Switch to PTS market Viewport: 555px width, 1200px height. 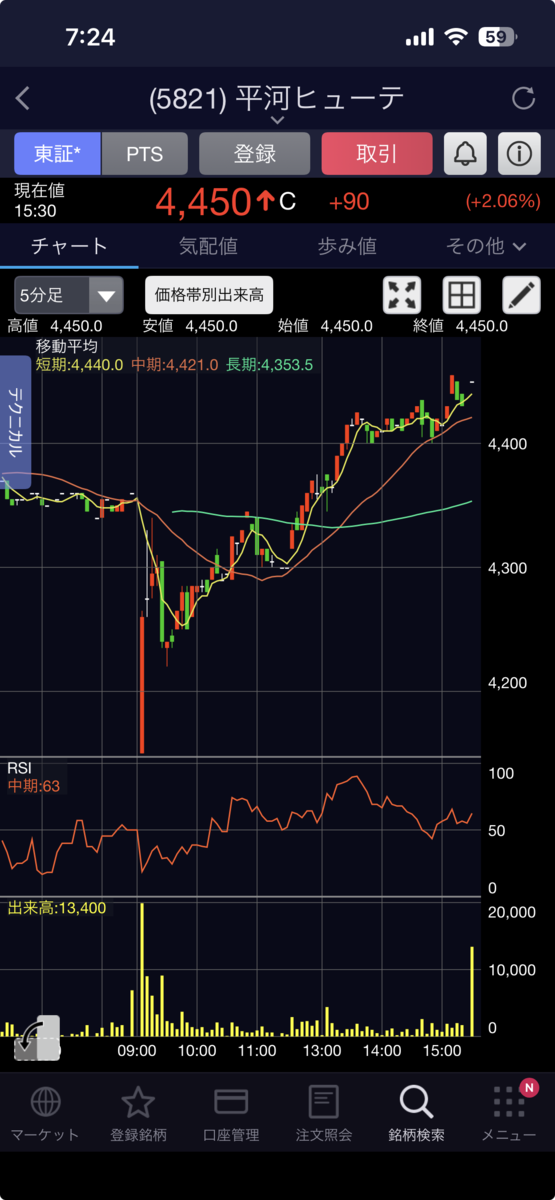click(x=144, y=155)
